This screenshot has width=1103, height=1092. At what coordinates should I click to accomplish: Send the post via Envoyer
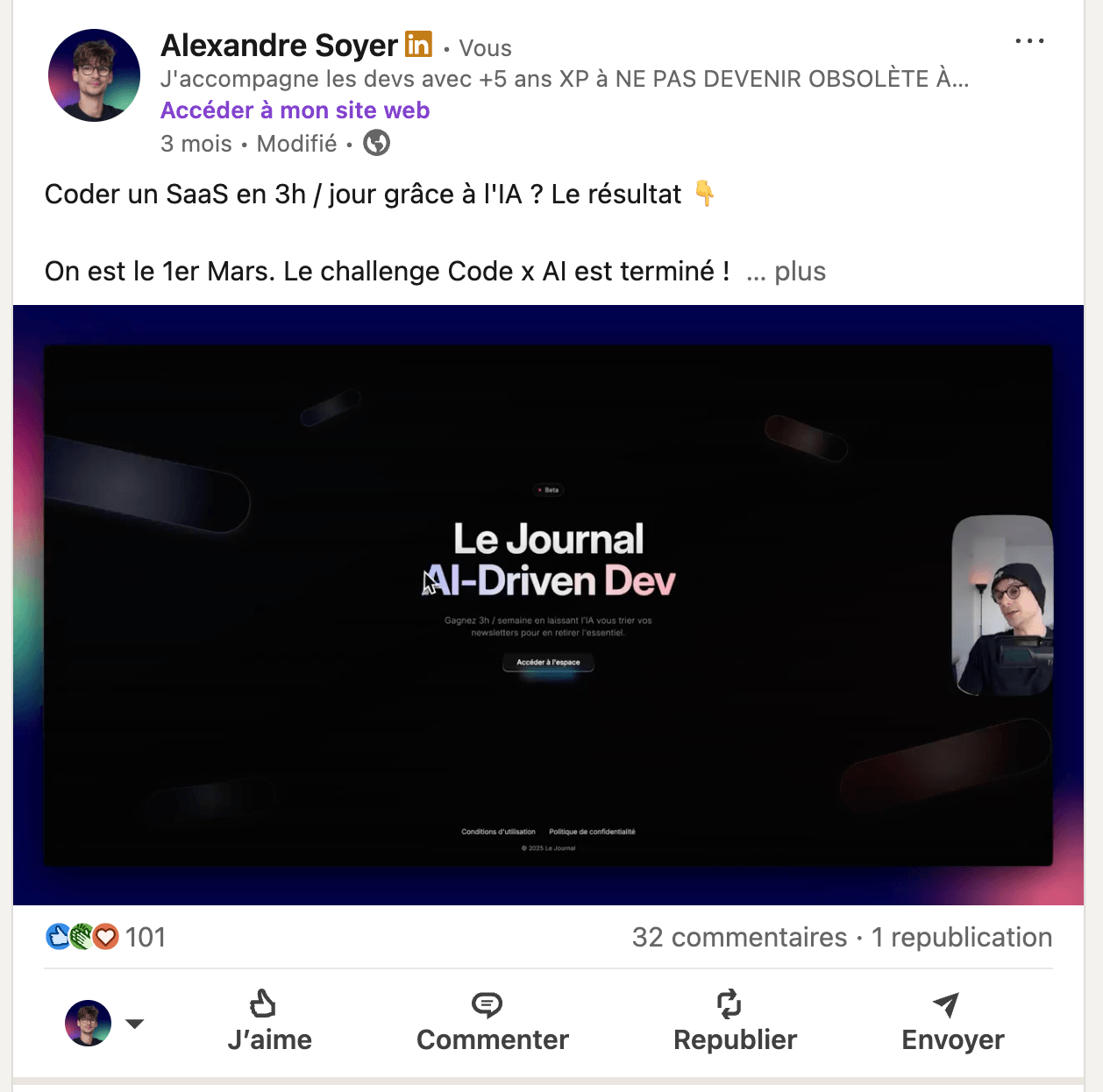tap(952, 1021)
